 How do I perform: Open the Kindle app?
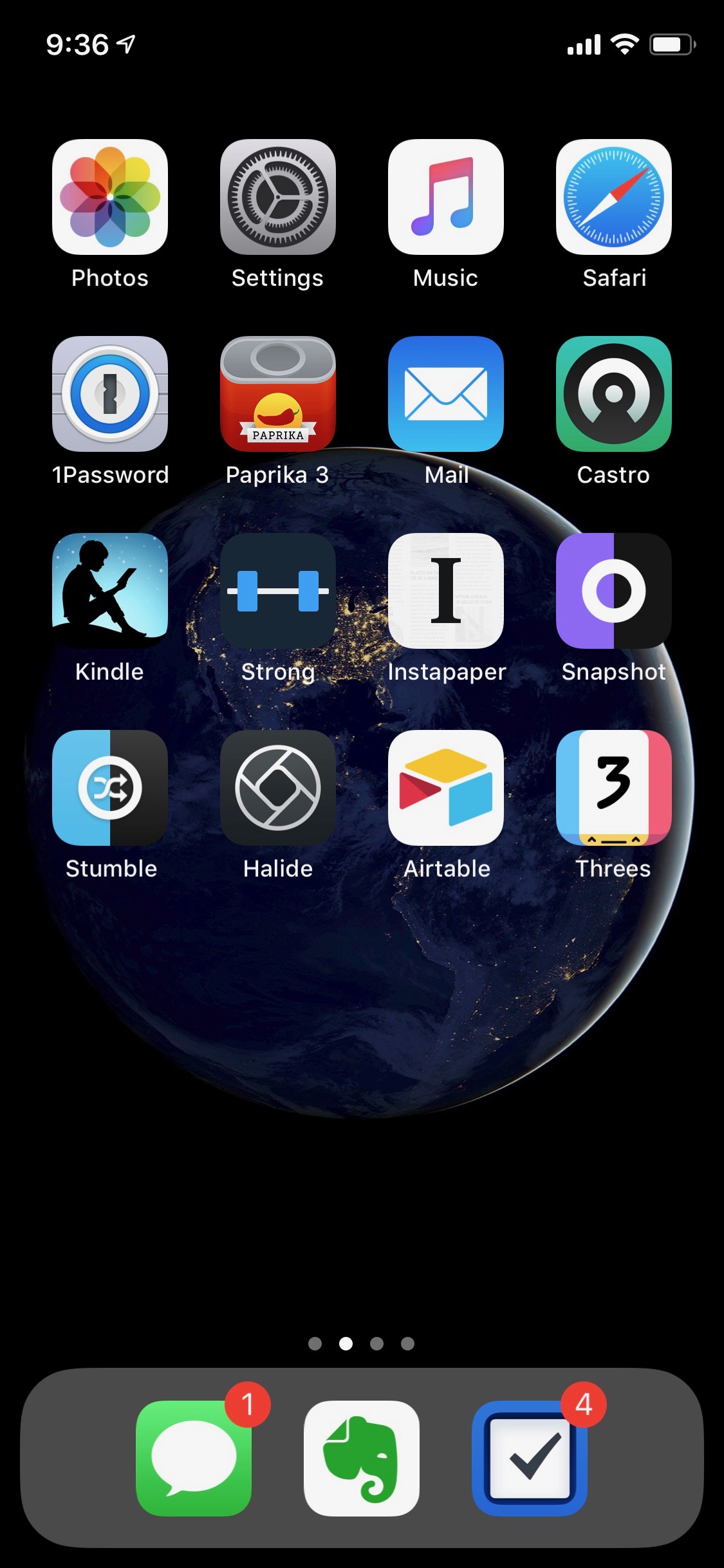110,591
